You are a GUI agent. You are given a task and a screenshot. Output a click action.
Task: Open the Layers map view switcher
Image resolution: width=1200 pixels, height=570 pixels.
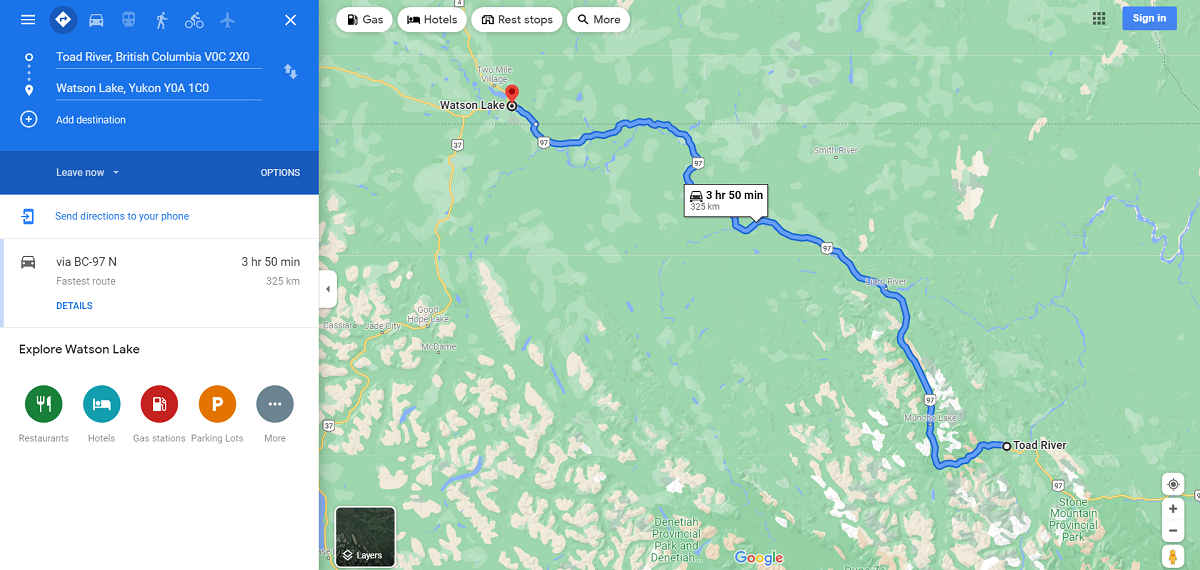(365, 537)
